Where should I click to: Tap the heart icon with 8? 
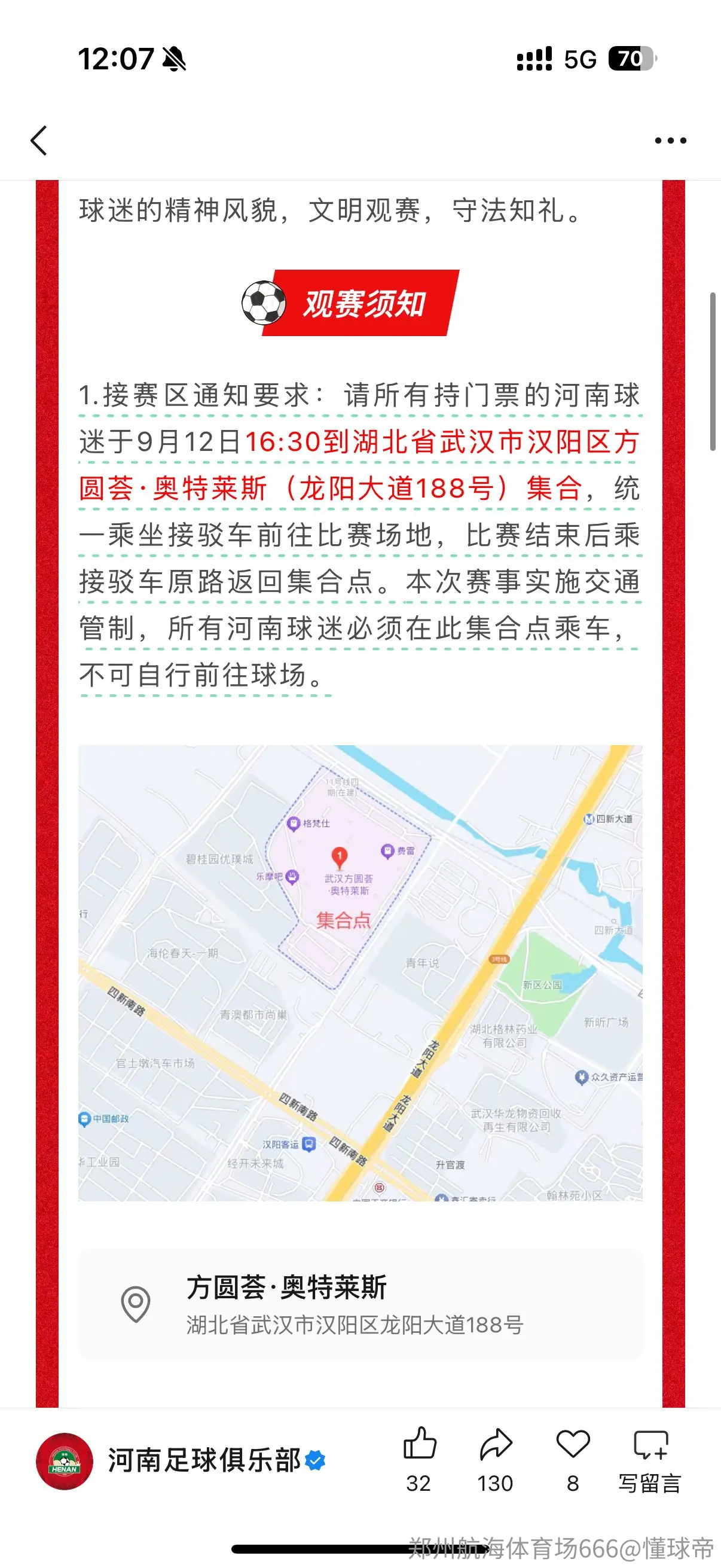573,1459
